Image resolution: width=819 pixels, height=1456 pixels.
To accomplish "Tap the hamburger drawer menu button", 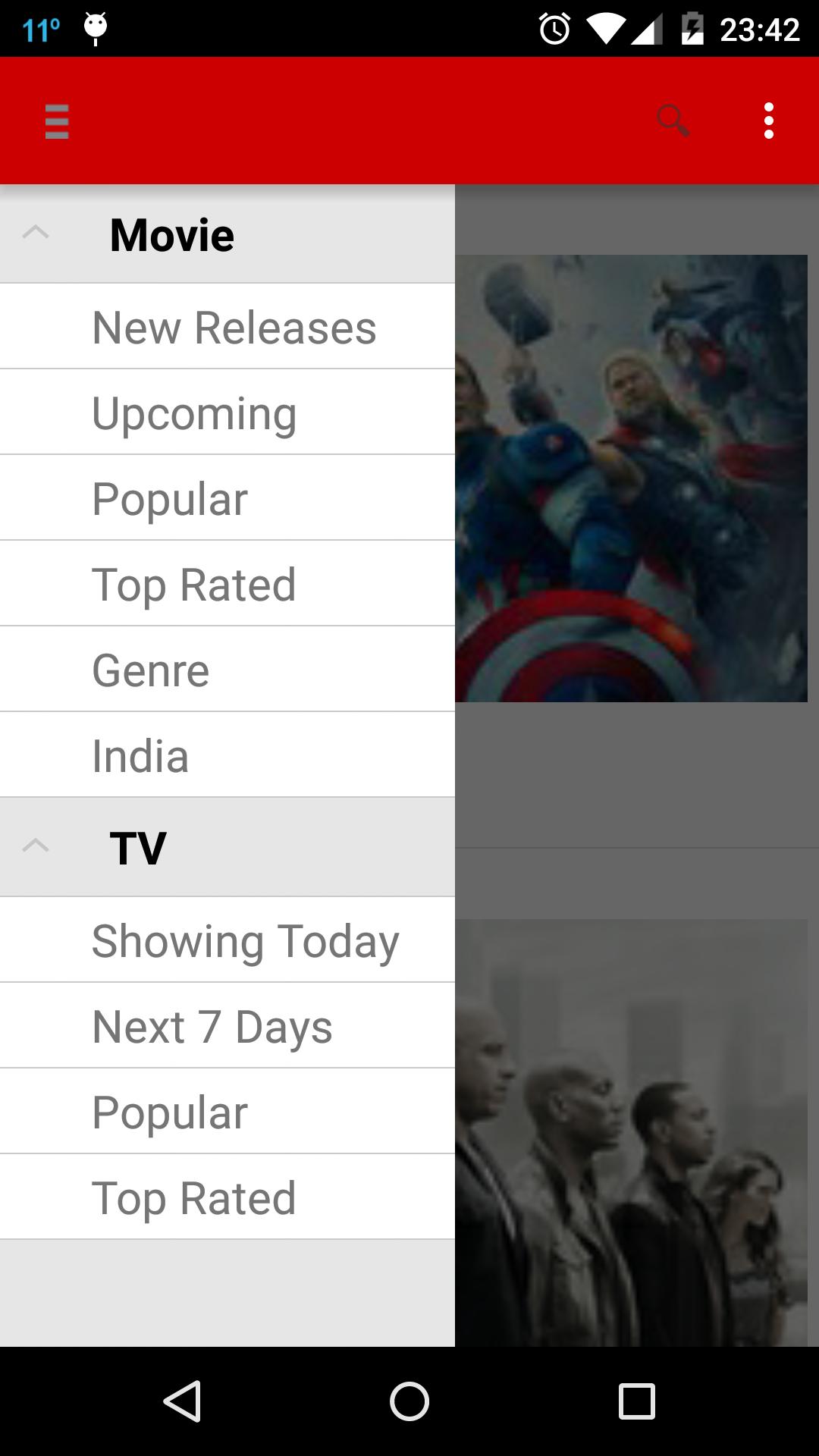I will tap(57, 121).
